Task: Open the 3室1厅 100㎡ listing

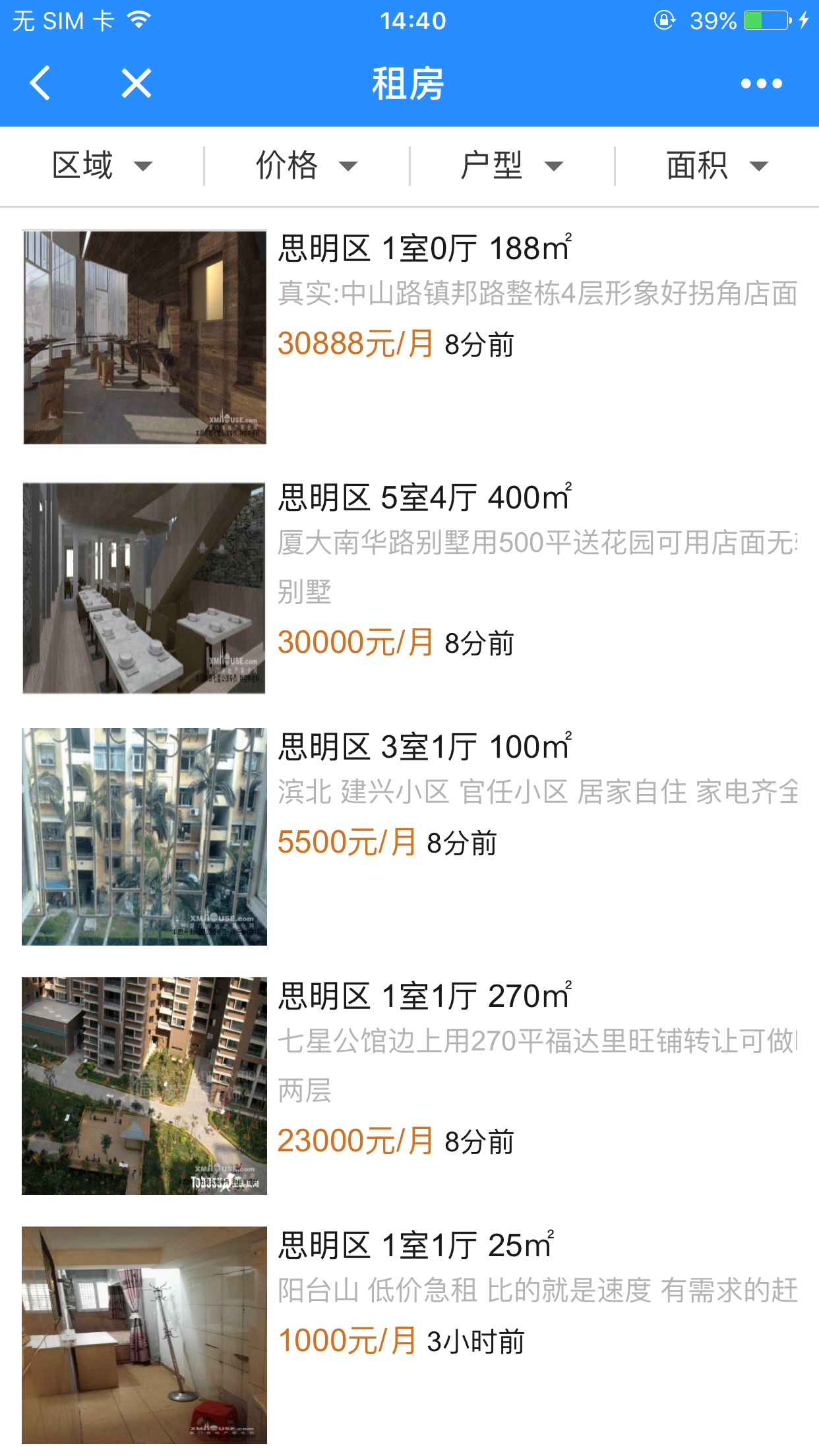Action: (x=409, y=836)
